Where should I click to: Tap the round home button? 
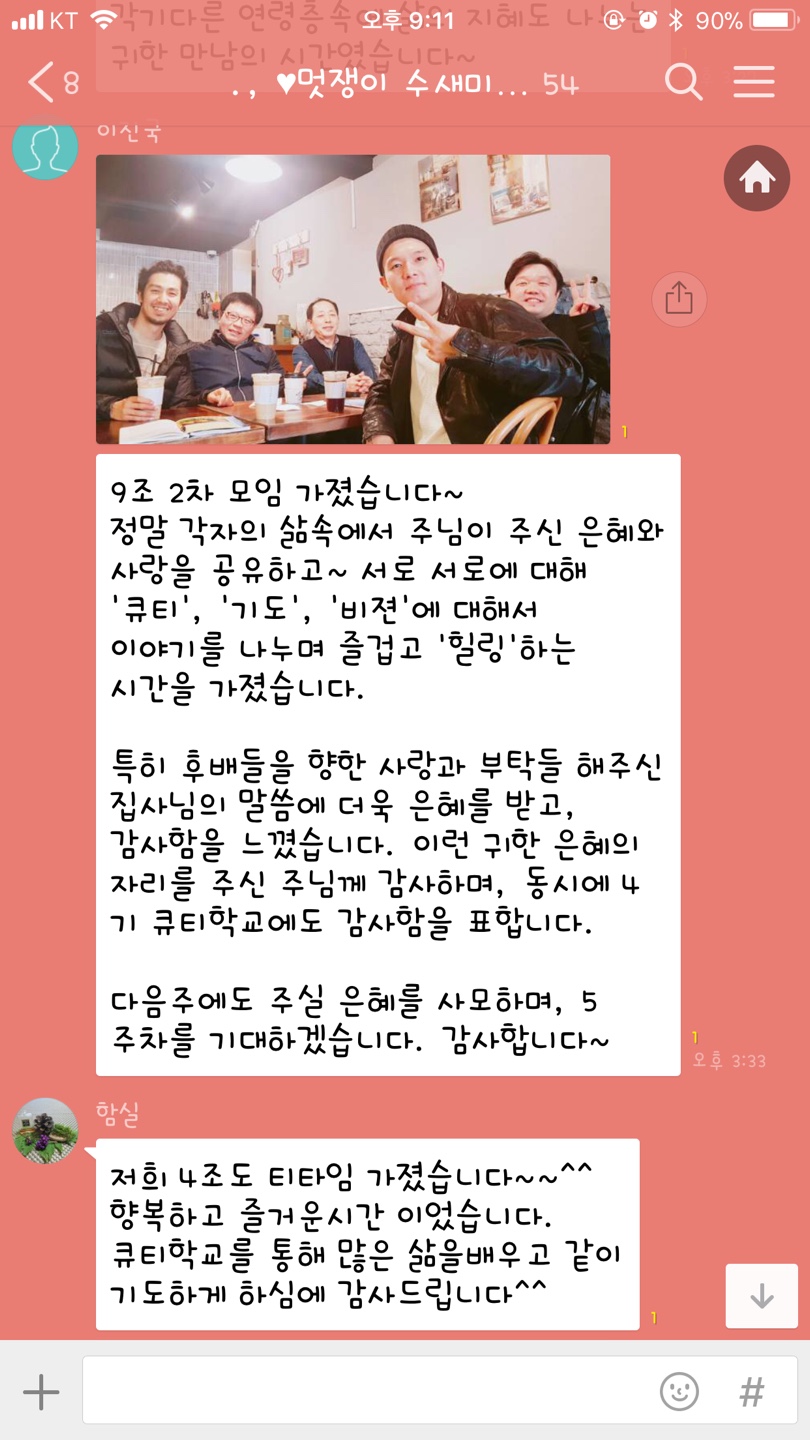pos(757,178)
